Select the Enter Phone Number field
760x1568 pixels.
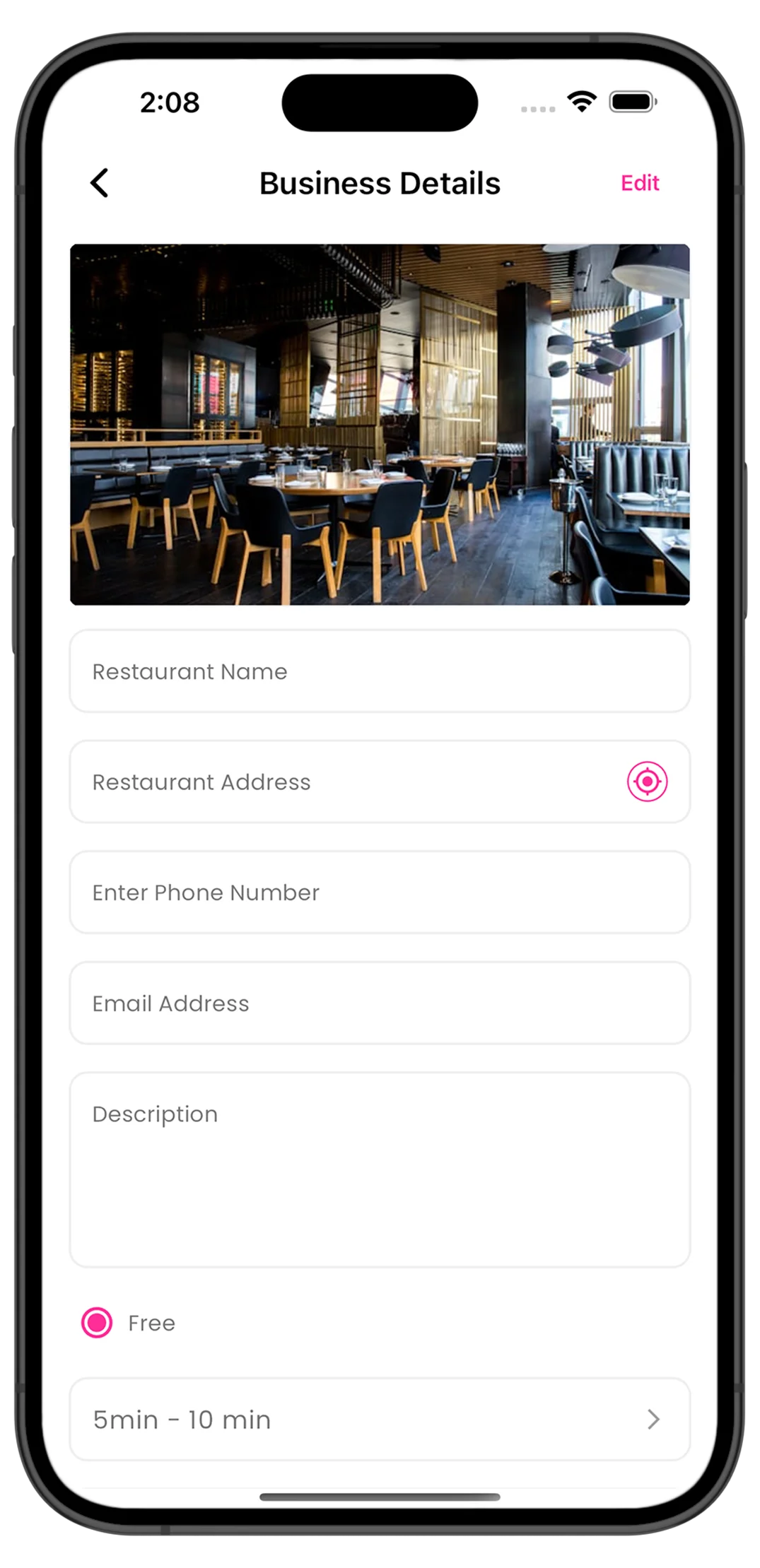click(x=380, y=892)
